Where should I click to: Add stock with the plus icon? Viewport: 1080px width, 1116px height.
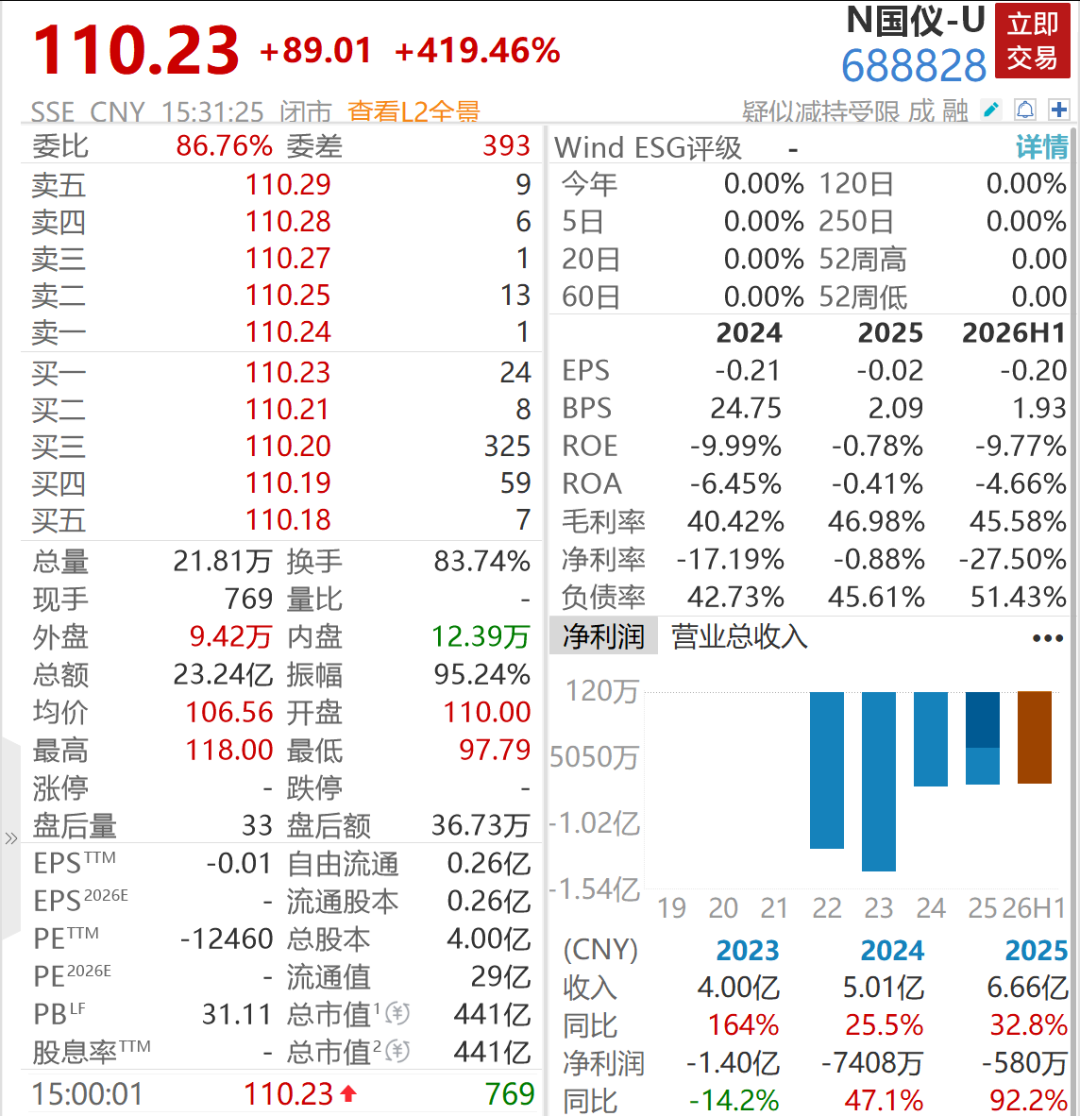click(1059, 110)
